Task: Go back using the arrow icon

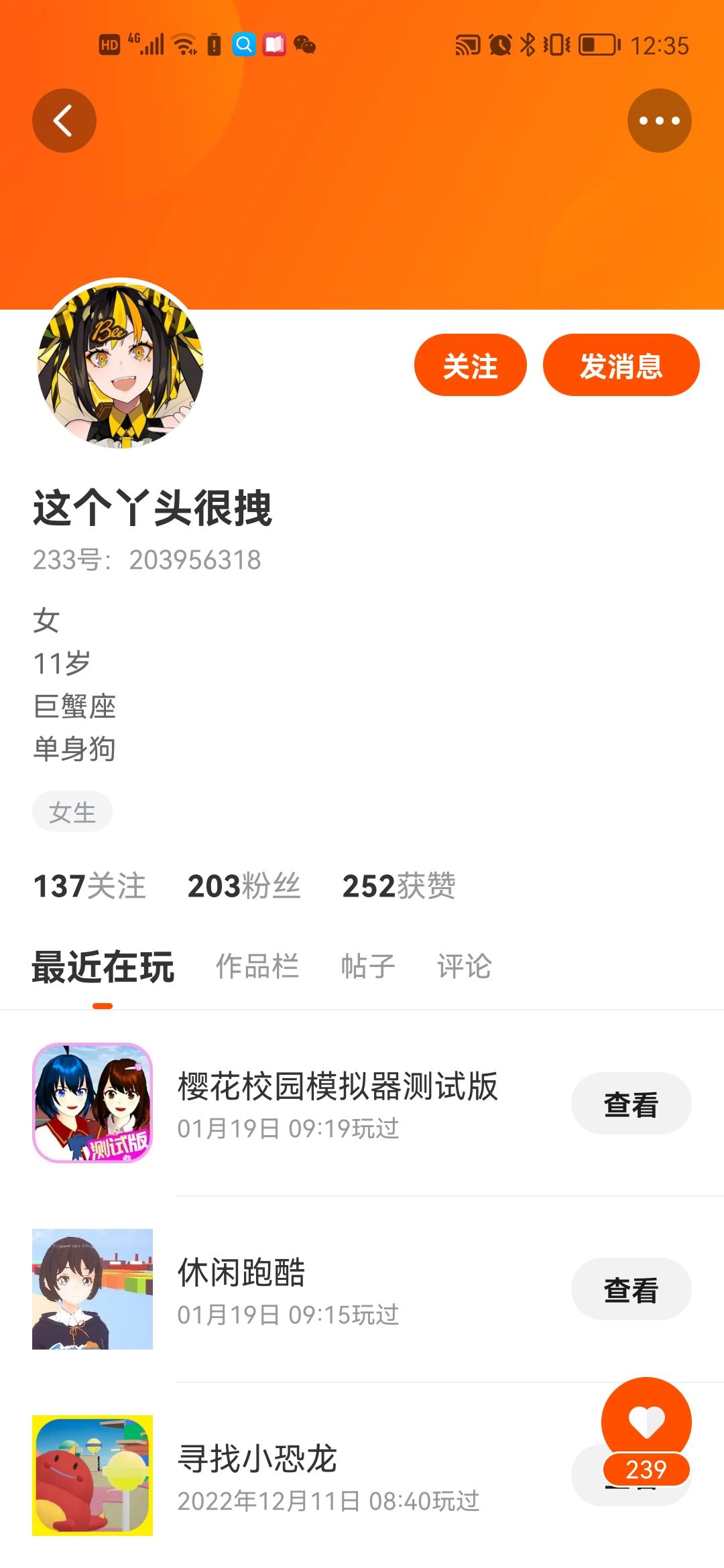Action: point(64,121)
